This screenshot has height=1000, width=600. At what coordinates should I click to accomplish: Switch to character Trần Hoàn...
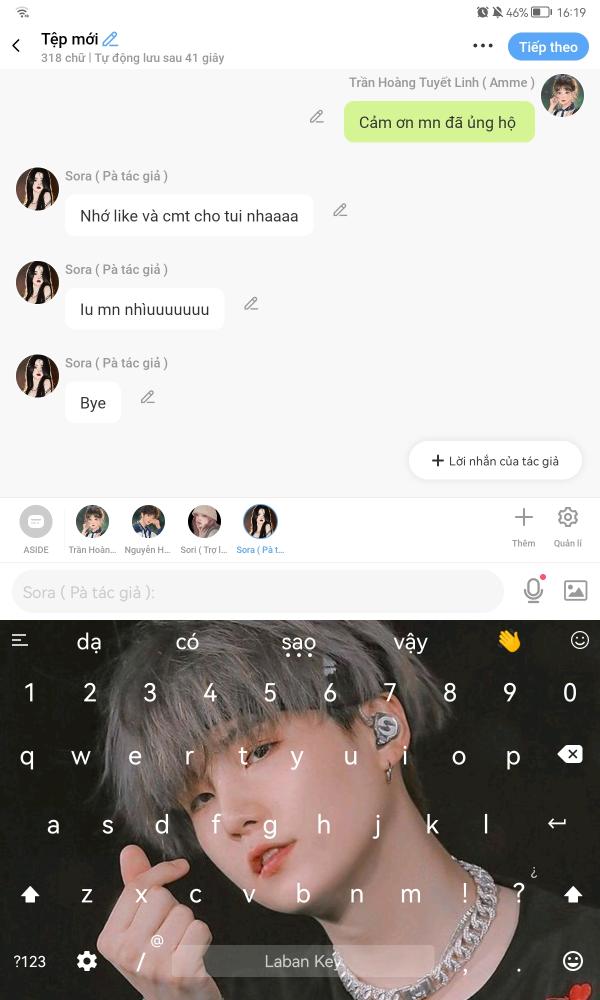[x=92, y=529]
